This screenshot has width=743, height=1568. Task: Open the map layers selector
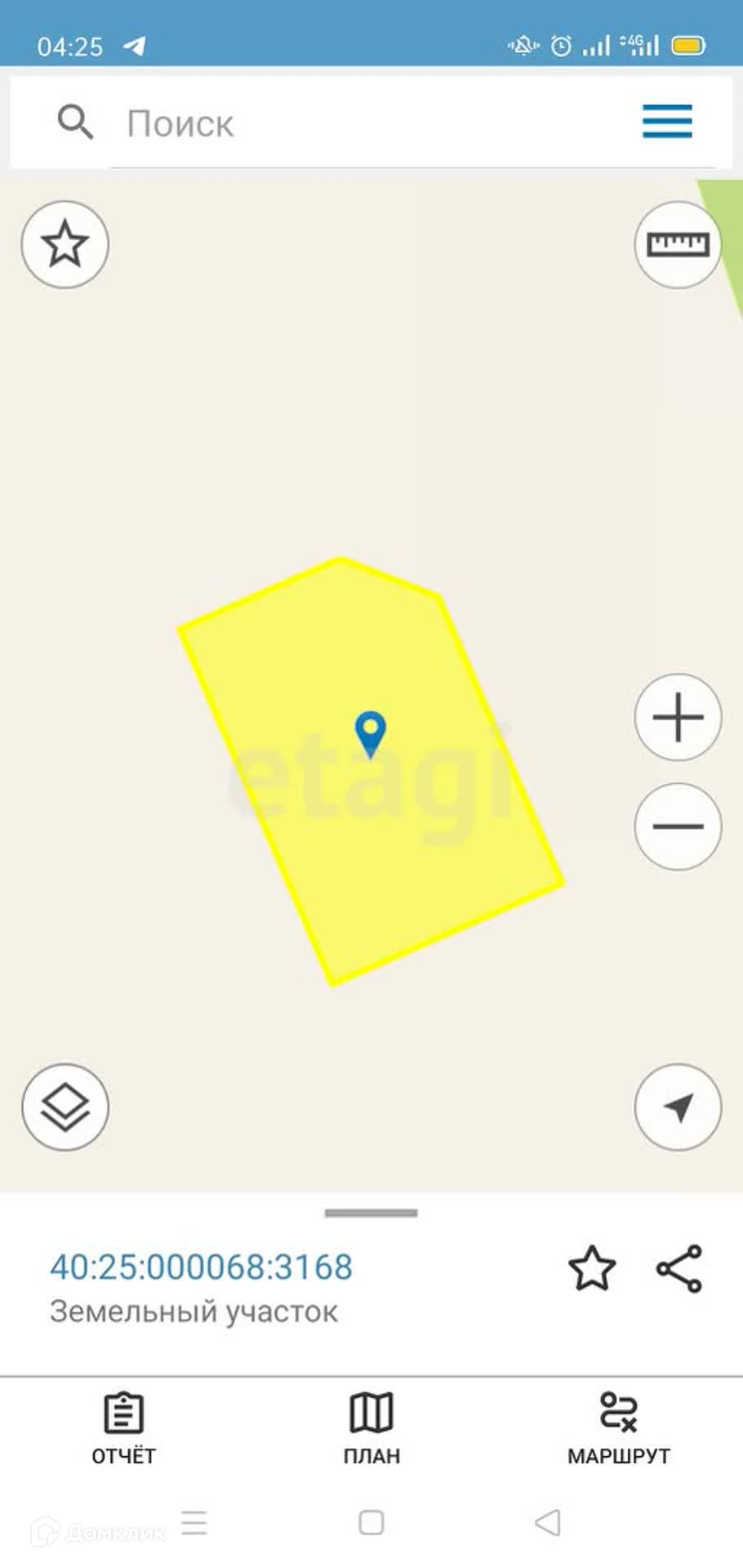click(x=65, y=1107)
